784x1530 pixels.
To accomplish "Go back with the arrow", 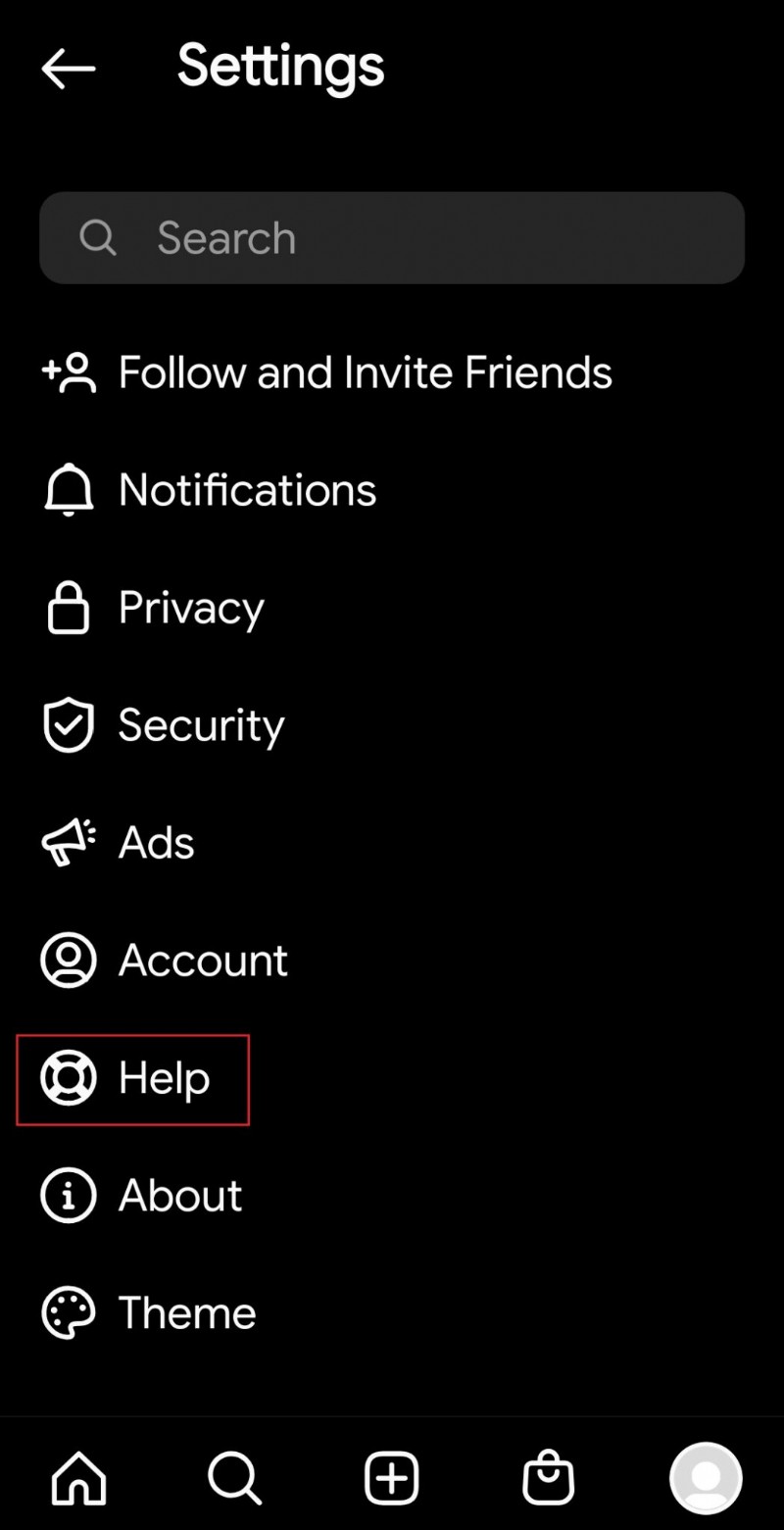I will tap(67, 69).
